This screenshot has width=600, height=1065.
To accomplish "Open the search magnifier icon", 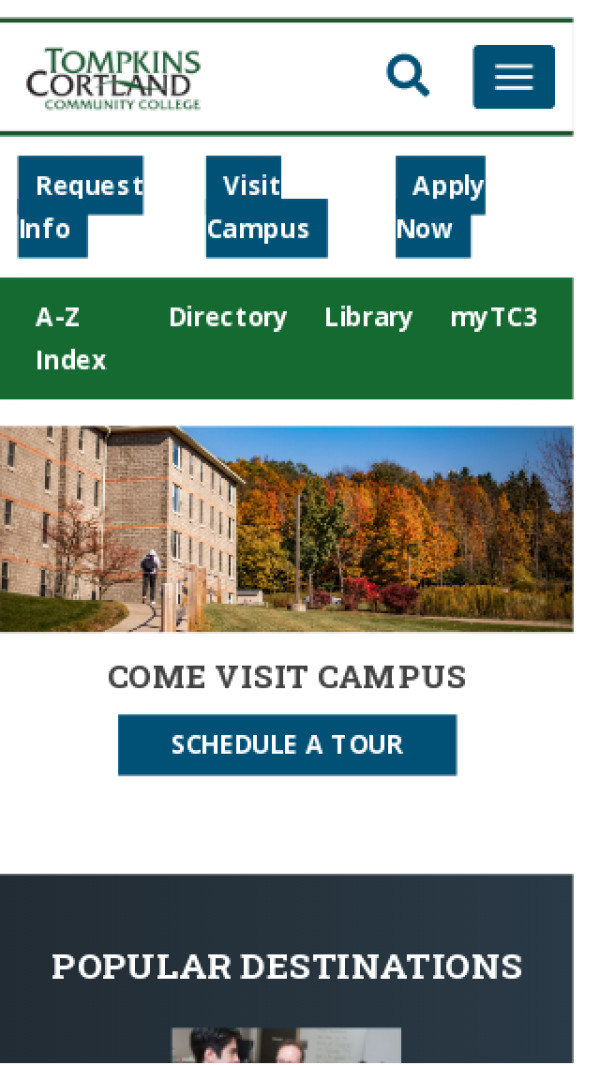I will (408, 76).
